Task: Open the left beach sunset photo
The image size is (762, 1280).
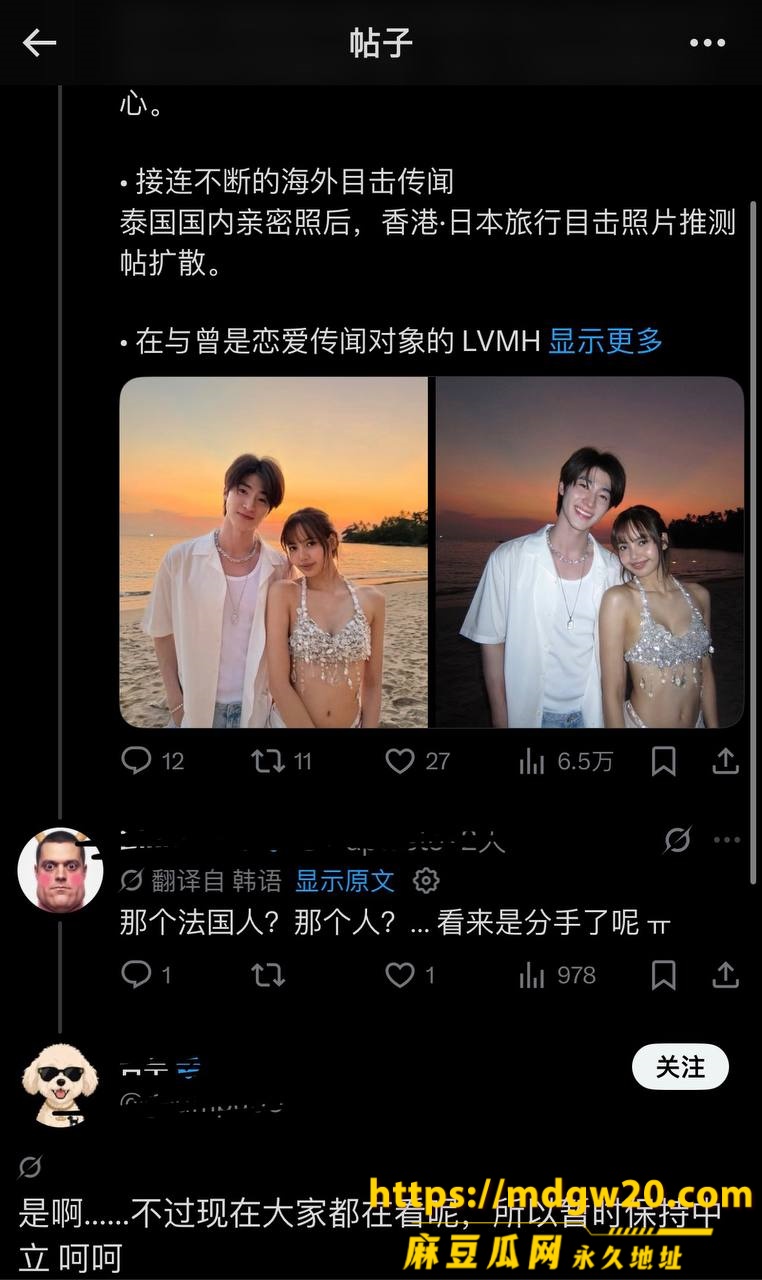Action: [x=274, y=552]
